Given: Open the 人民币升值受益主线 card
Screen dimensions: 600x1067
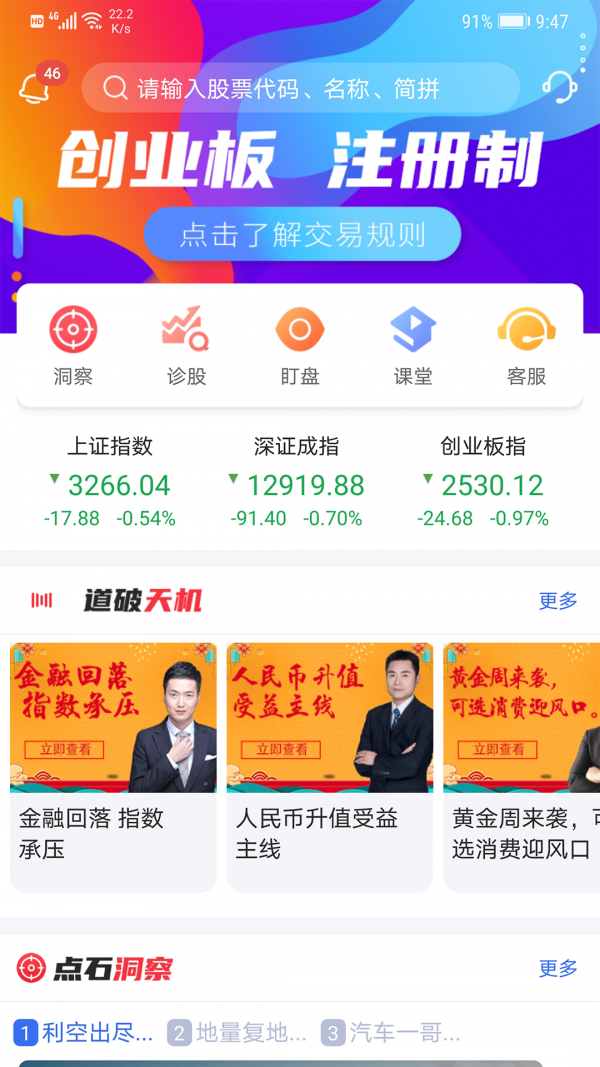Looking at the screenshot, I should pos(330,766).
